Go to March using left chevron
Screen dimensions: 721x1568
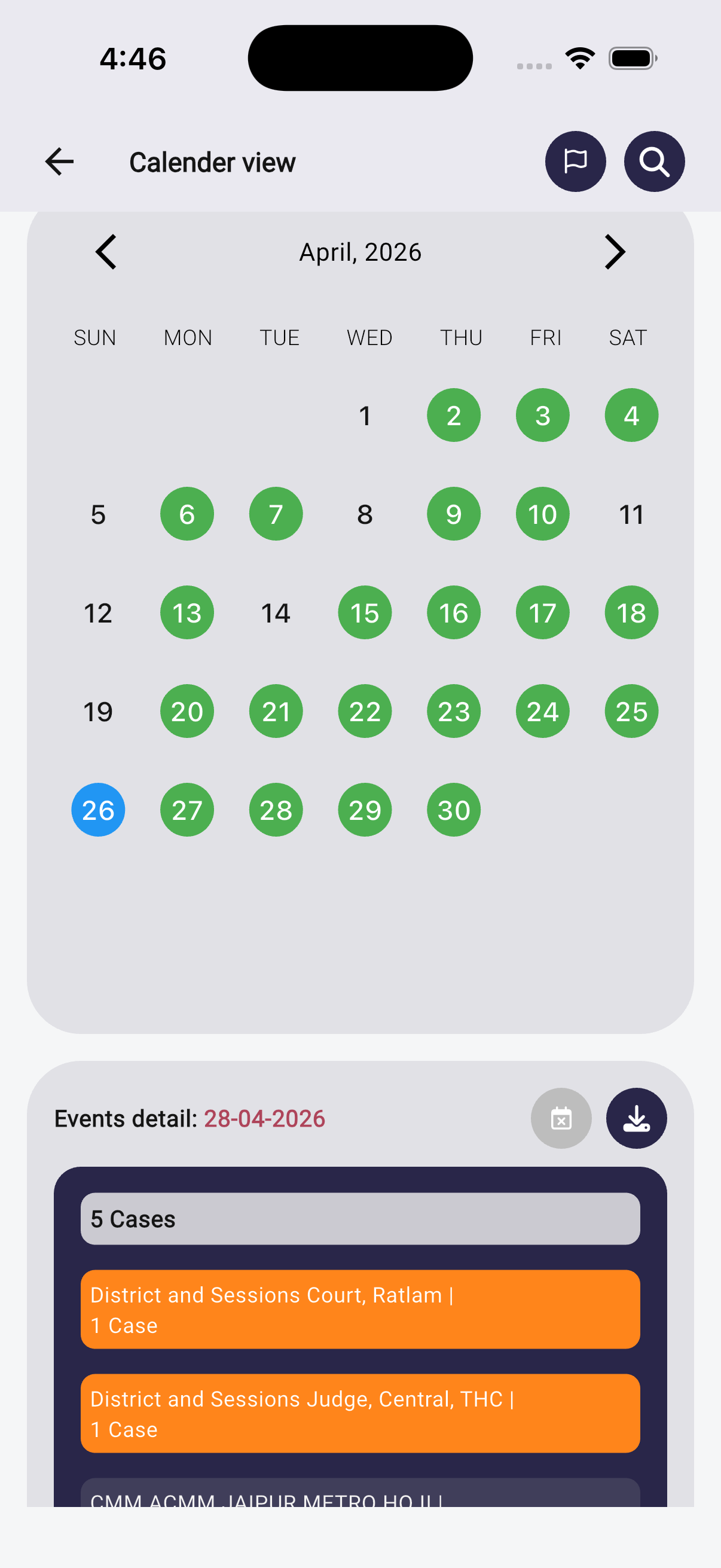105,251
